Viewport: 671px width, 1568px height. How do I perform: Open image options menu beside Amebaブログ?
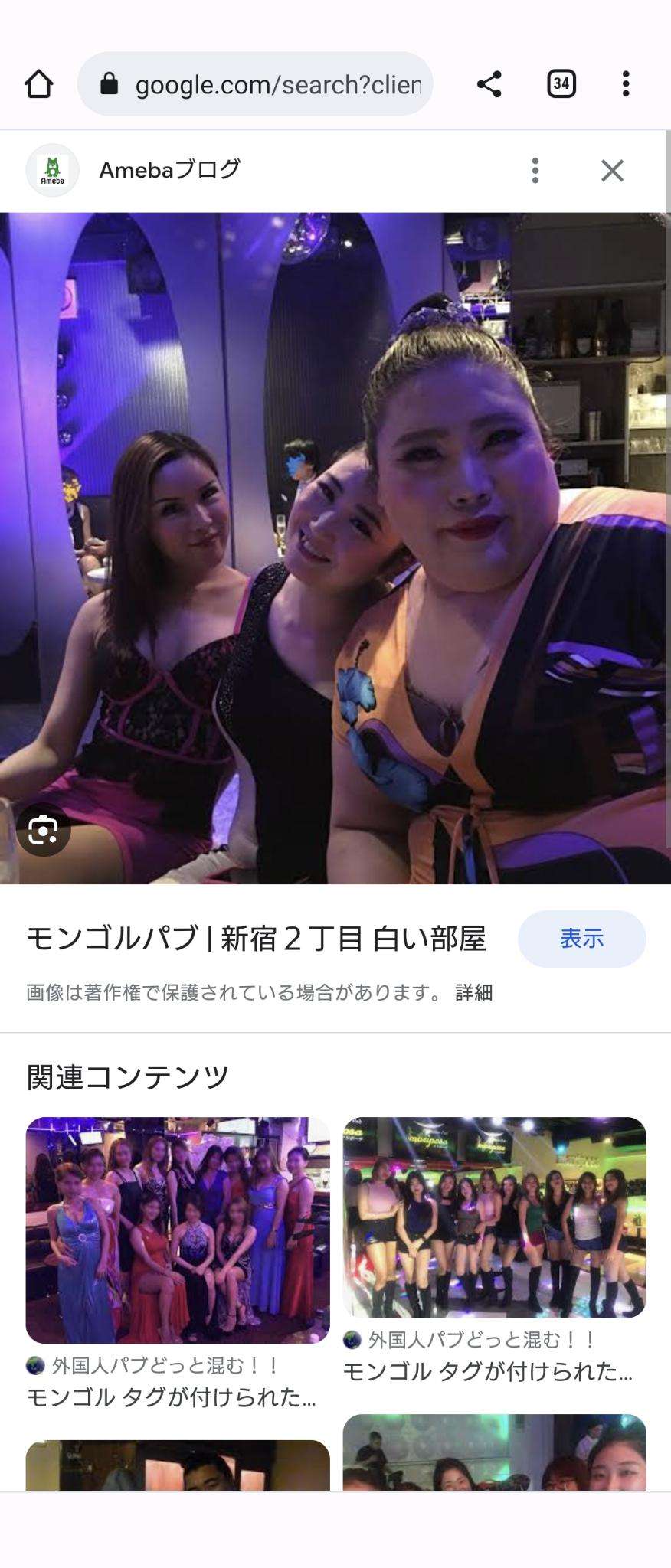(x=535, y=170)
